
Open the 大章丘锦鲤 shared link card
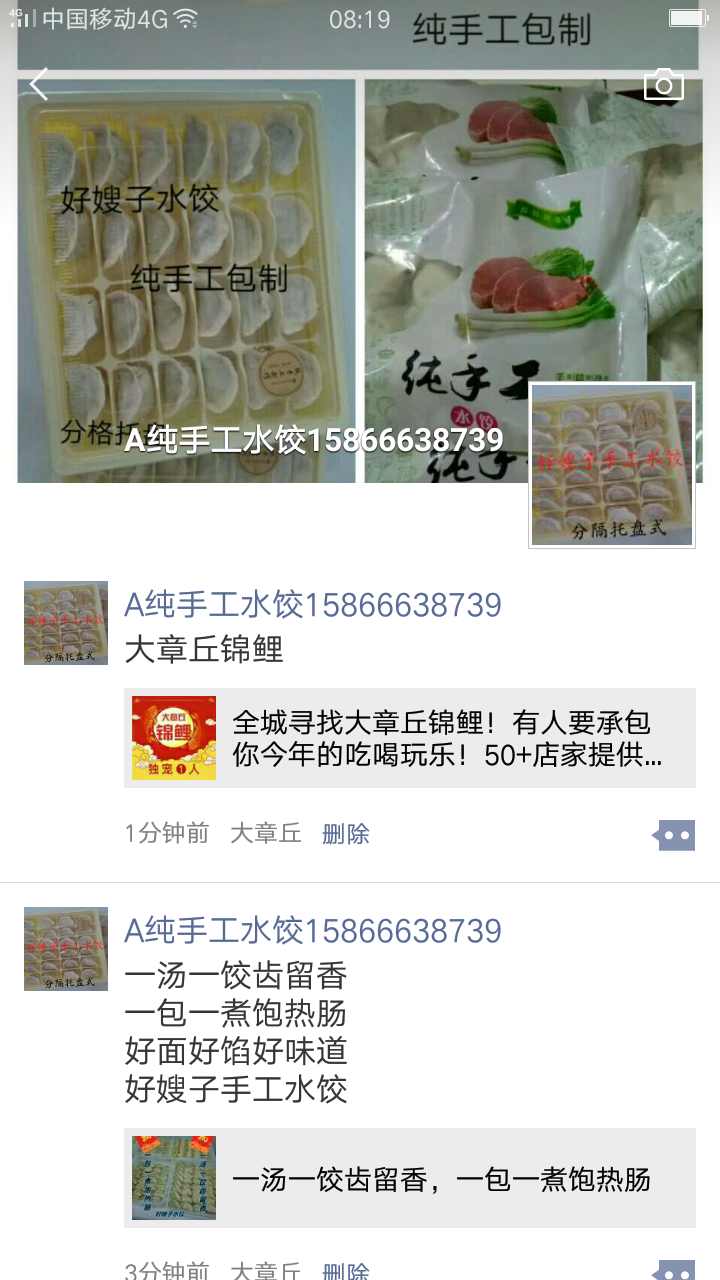point(409,738)
